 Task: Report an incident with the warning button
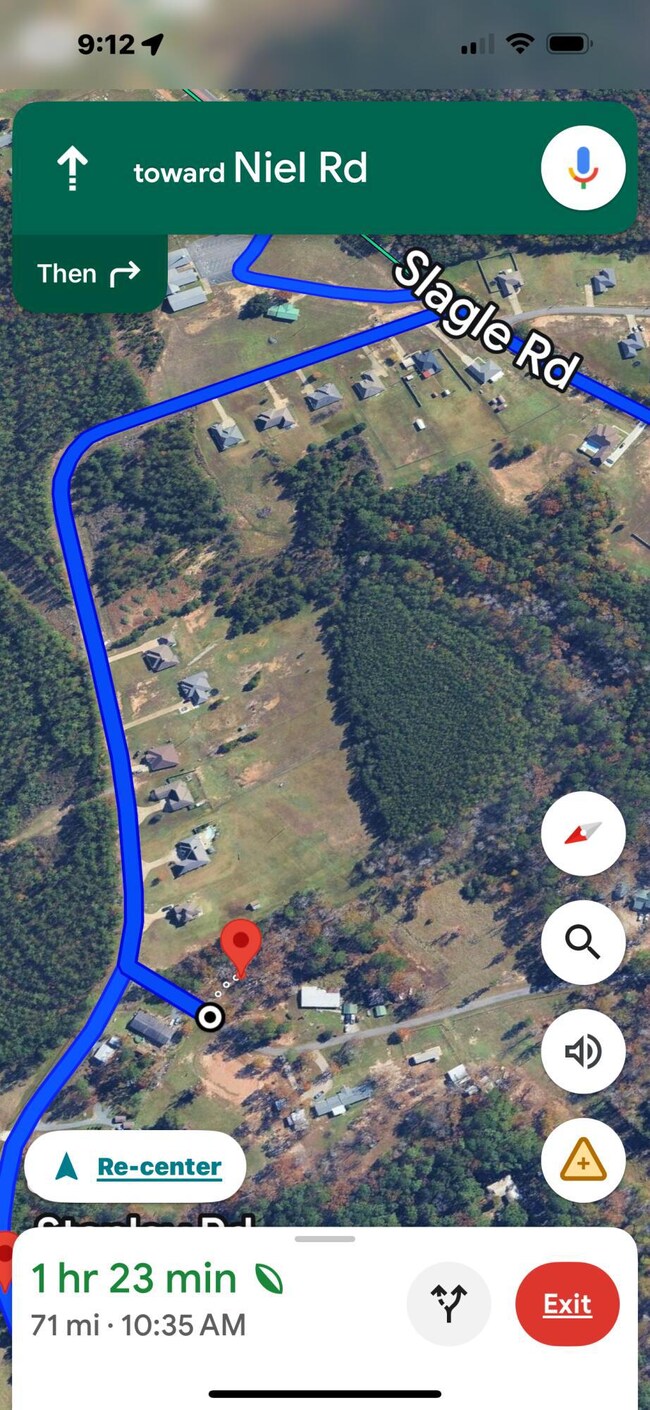click(x=583, y=1161)
